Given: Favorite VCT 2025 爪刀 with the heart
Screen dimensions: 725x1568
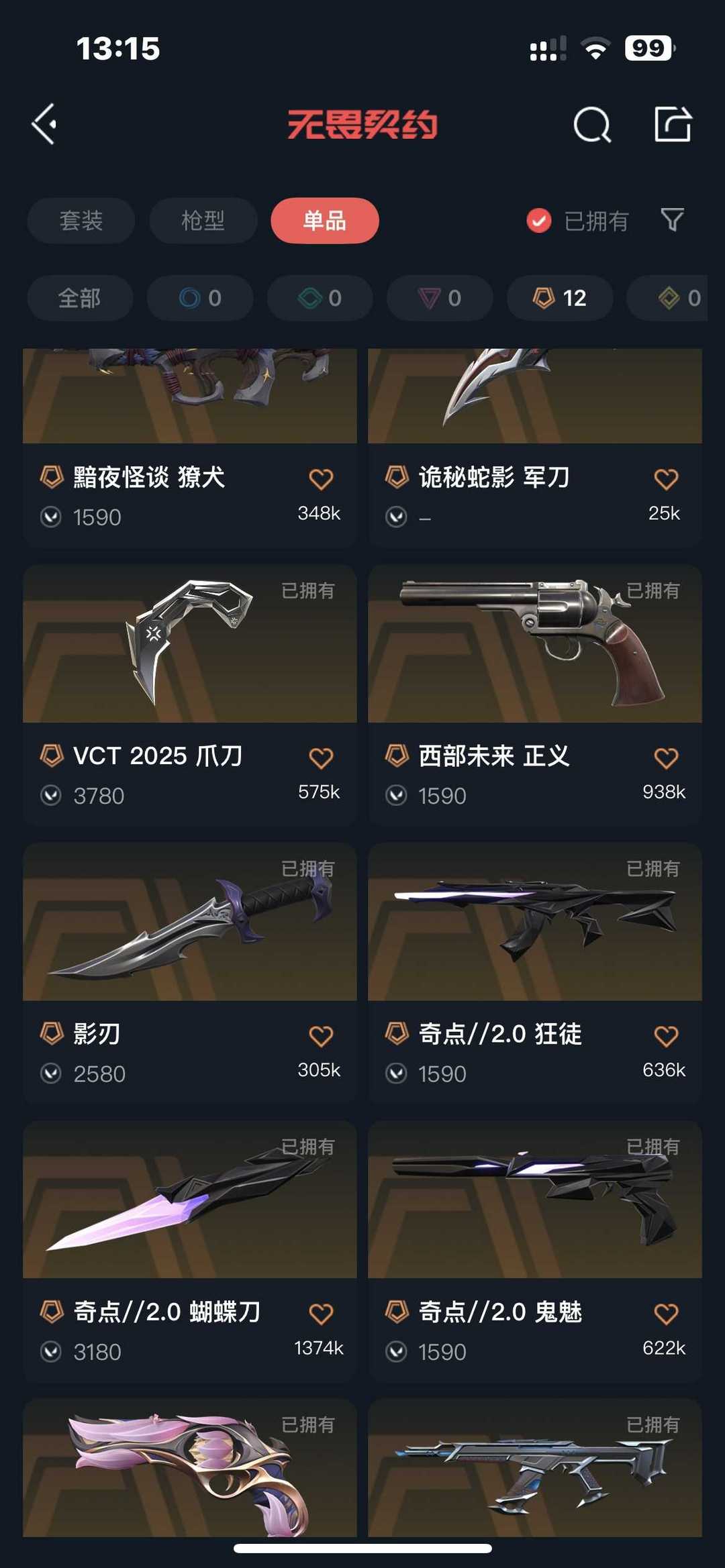Looking at the screenshot, I should pos(322,757).
